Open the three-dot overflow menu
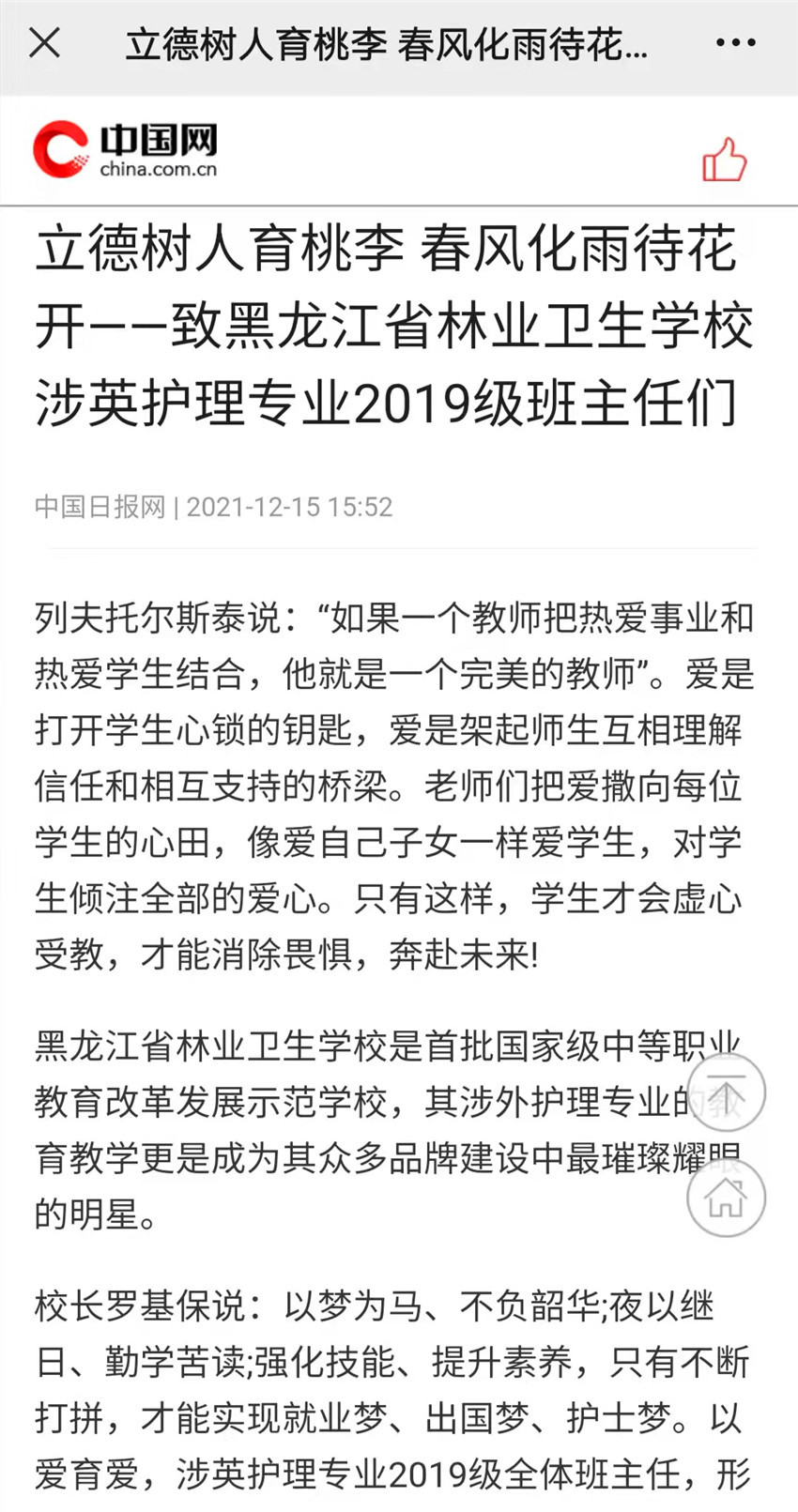The width and height of the screenshot is (798, 1512). (x=735, y=42)
